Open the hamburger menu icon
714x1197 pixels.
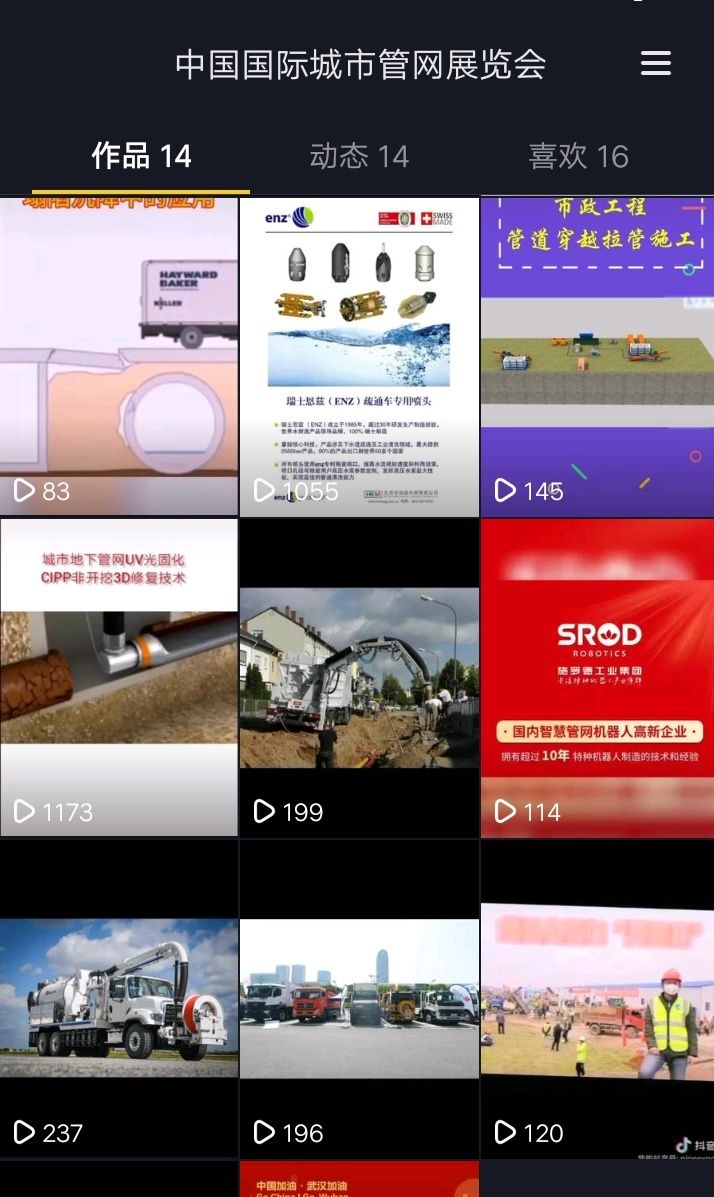655,64
